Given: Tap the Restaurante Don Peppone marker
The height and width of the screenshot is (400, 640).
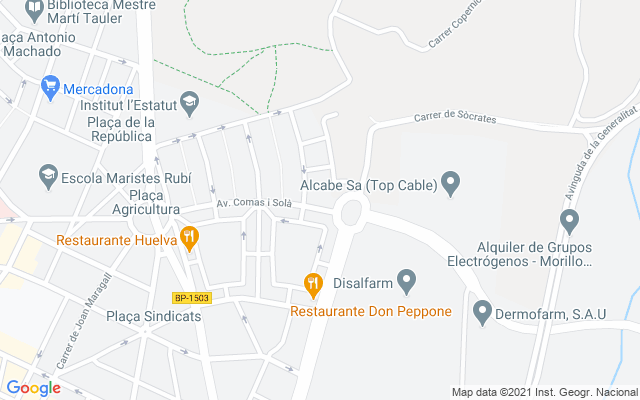Looking at the screenshot, I should (x=313, y=286).
